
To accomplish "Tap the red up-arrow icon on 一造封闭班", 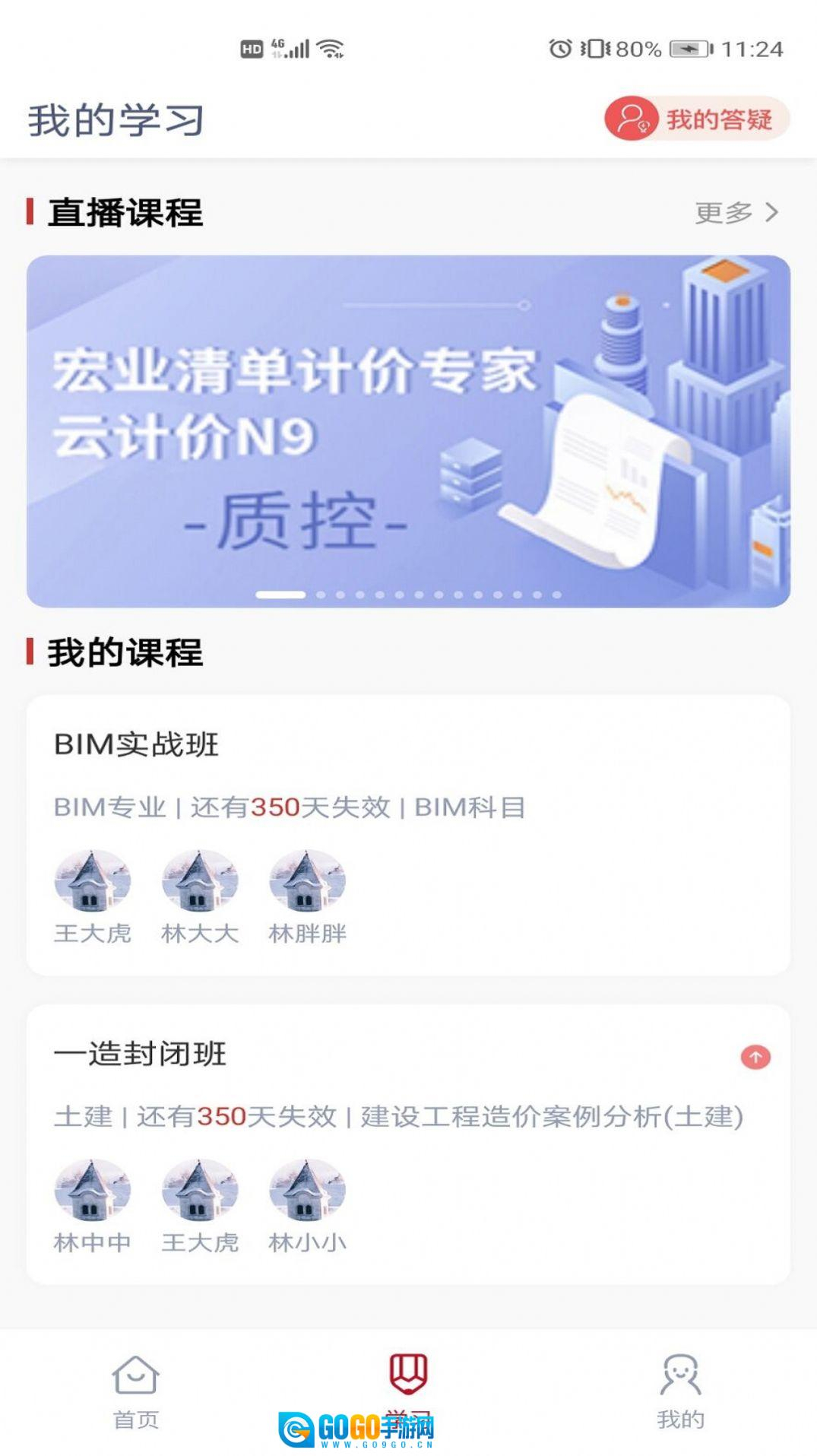I will point(755,1057).
